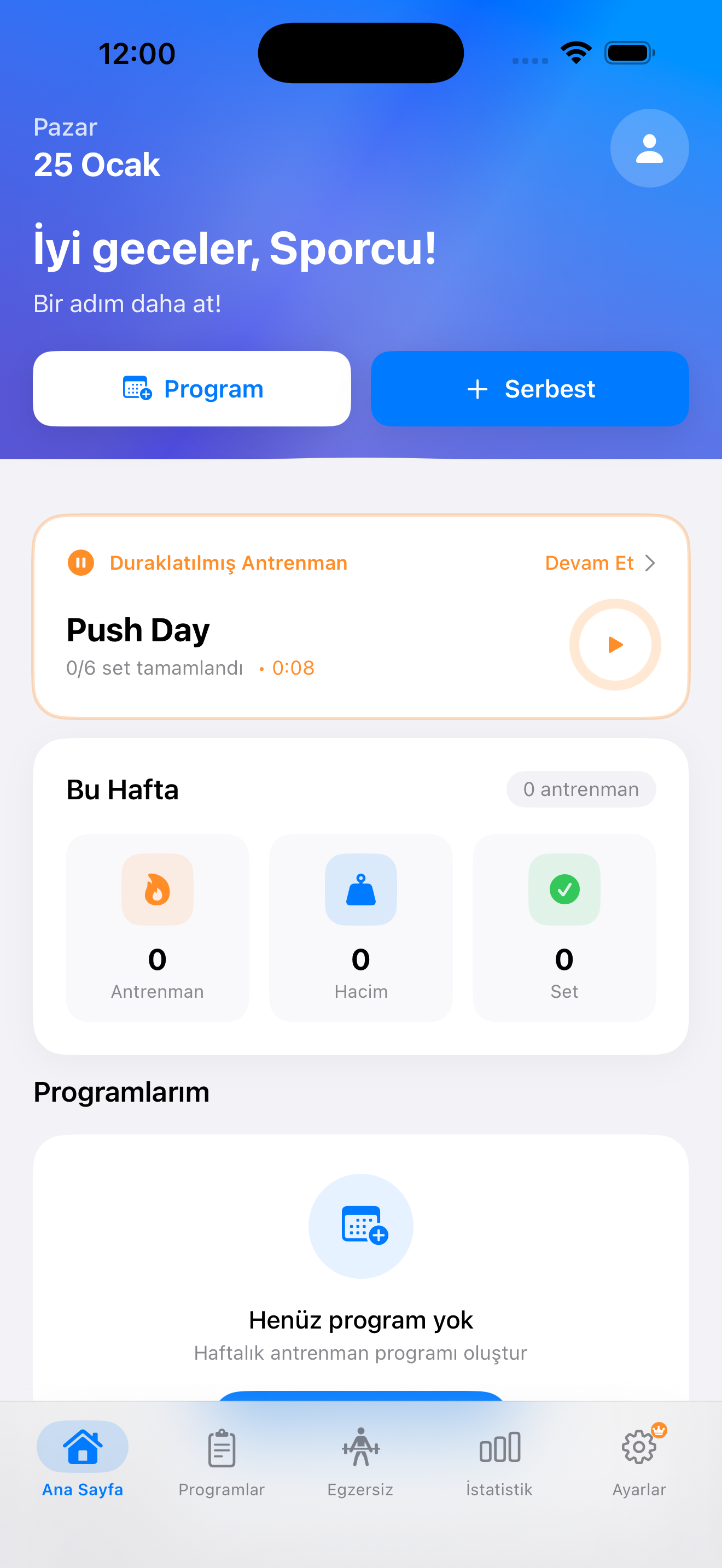This screenshot has height=1568, width=722.
Task: Click the 0 antrenman badge
Action: pos(581,789)
